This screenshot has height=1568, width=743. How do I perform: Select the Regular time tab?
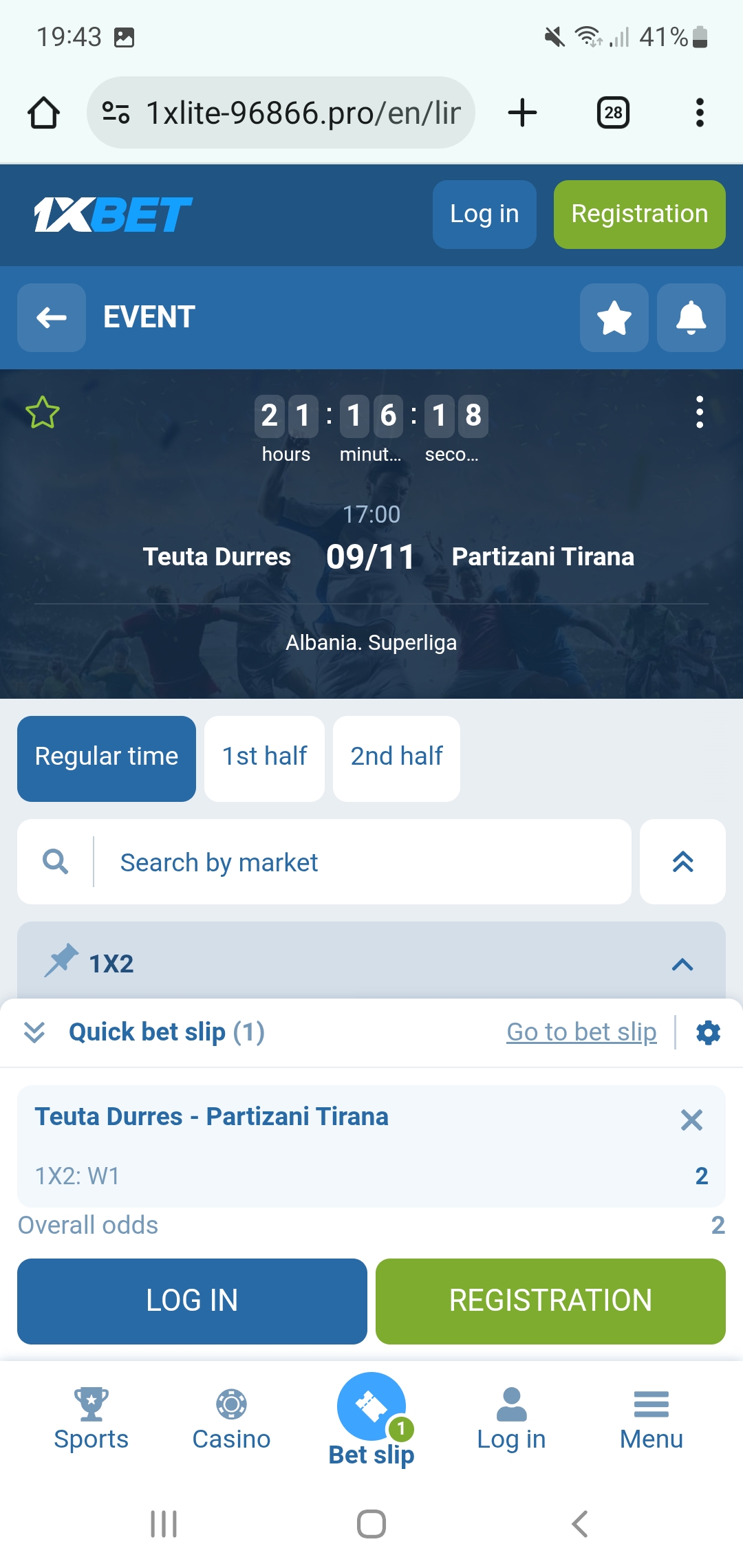107,758
